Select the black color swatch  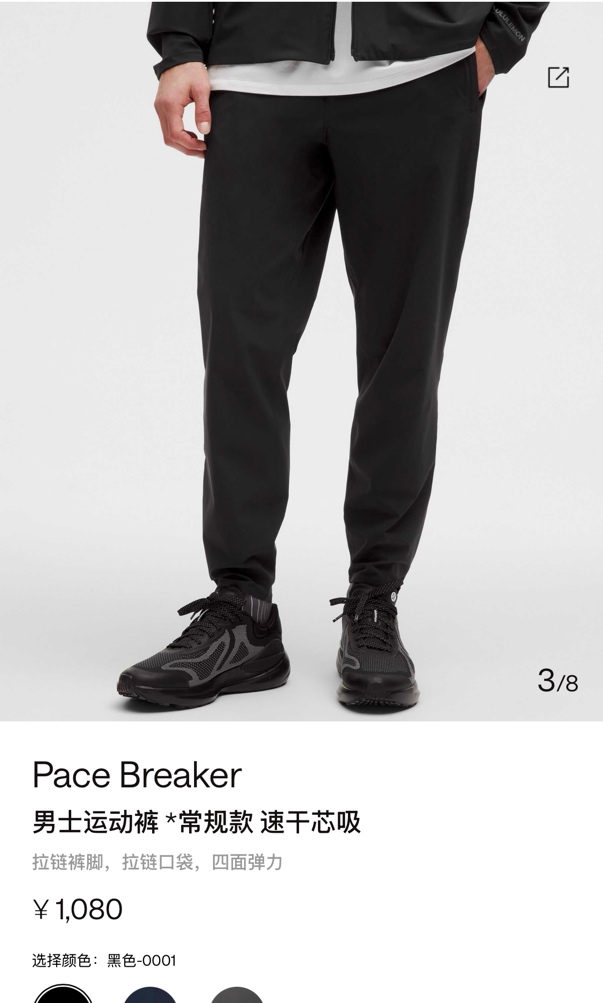(x=63, y=995)
